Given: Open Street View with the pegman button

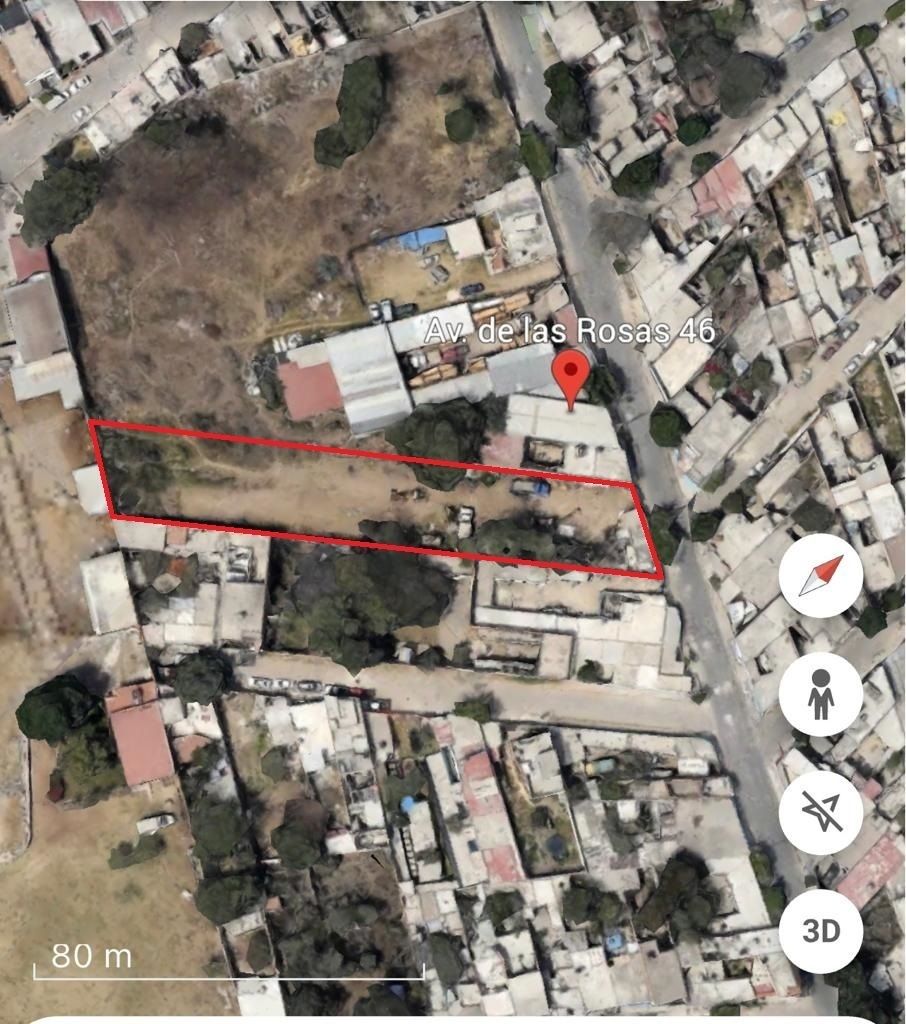Looking at the screenshot, I should [x=821, y=694].
